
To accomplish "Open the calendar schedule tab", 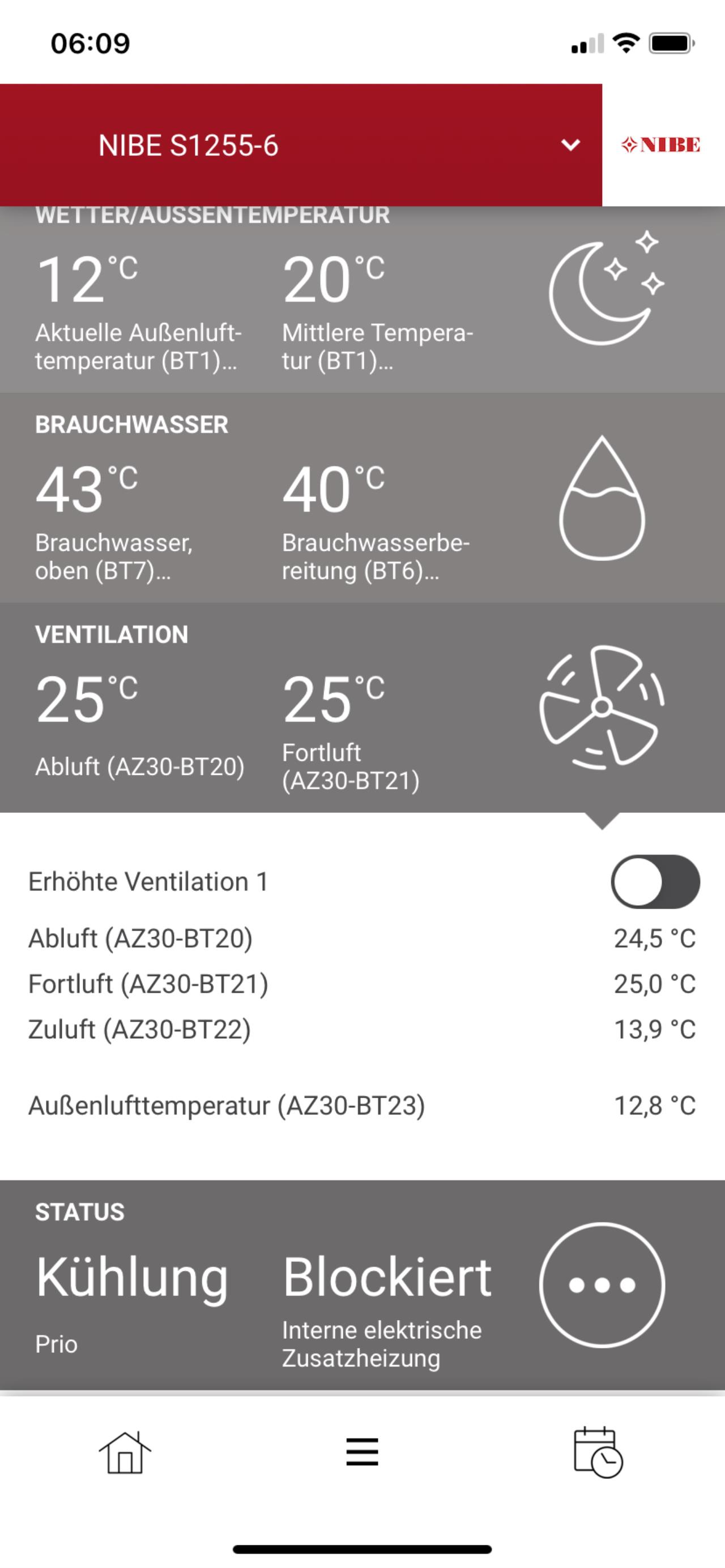I will click(x=598, y=1453).
